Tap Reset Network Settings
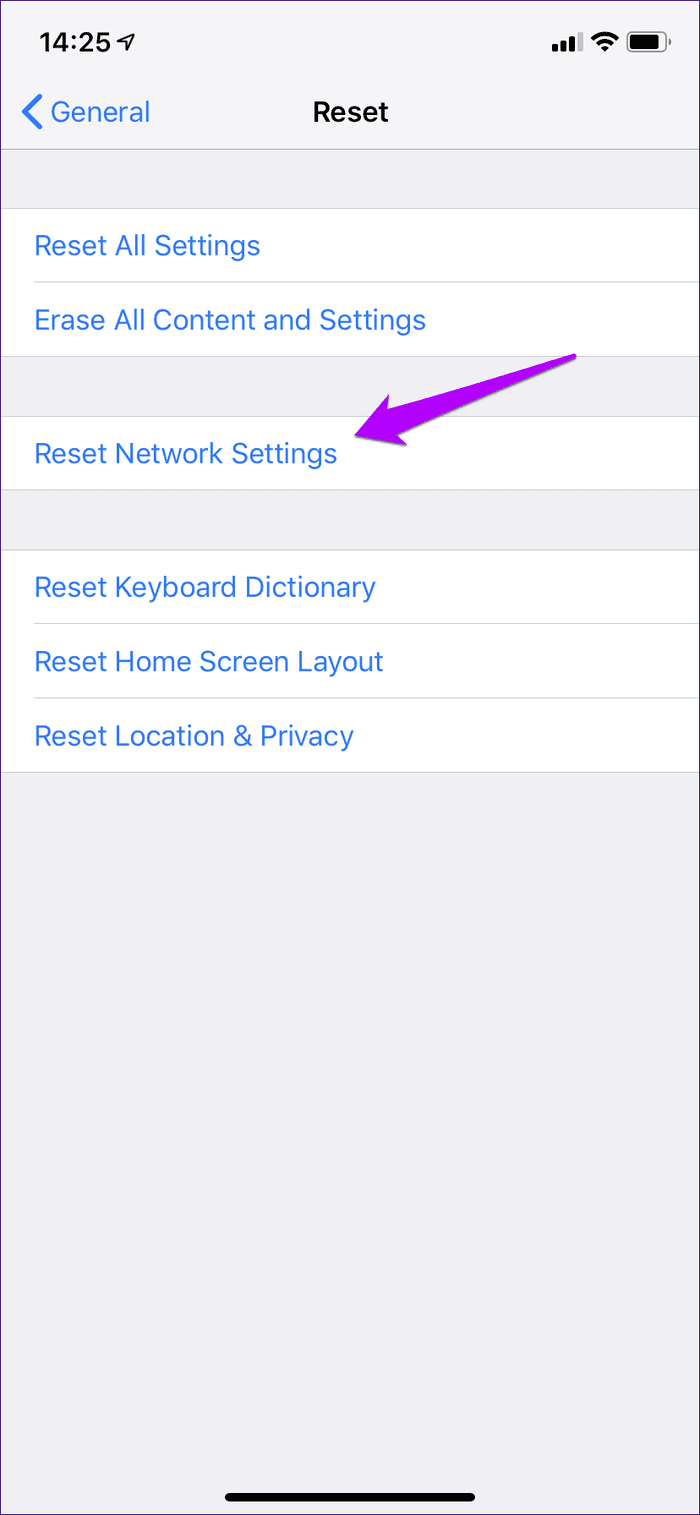This screenshot has height=1515, width=700. click(350, 454)
